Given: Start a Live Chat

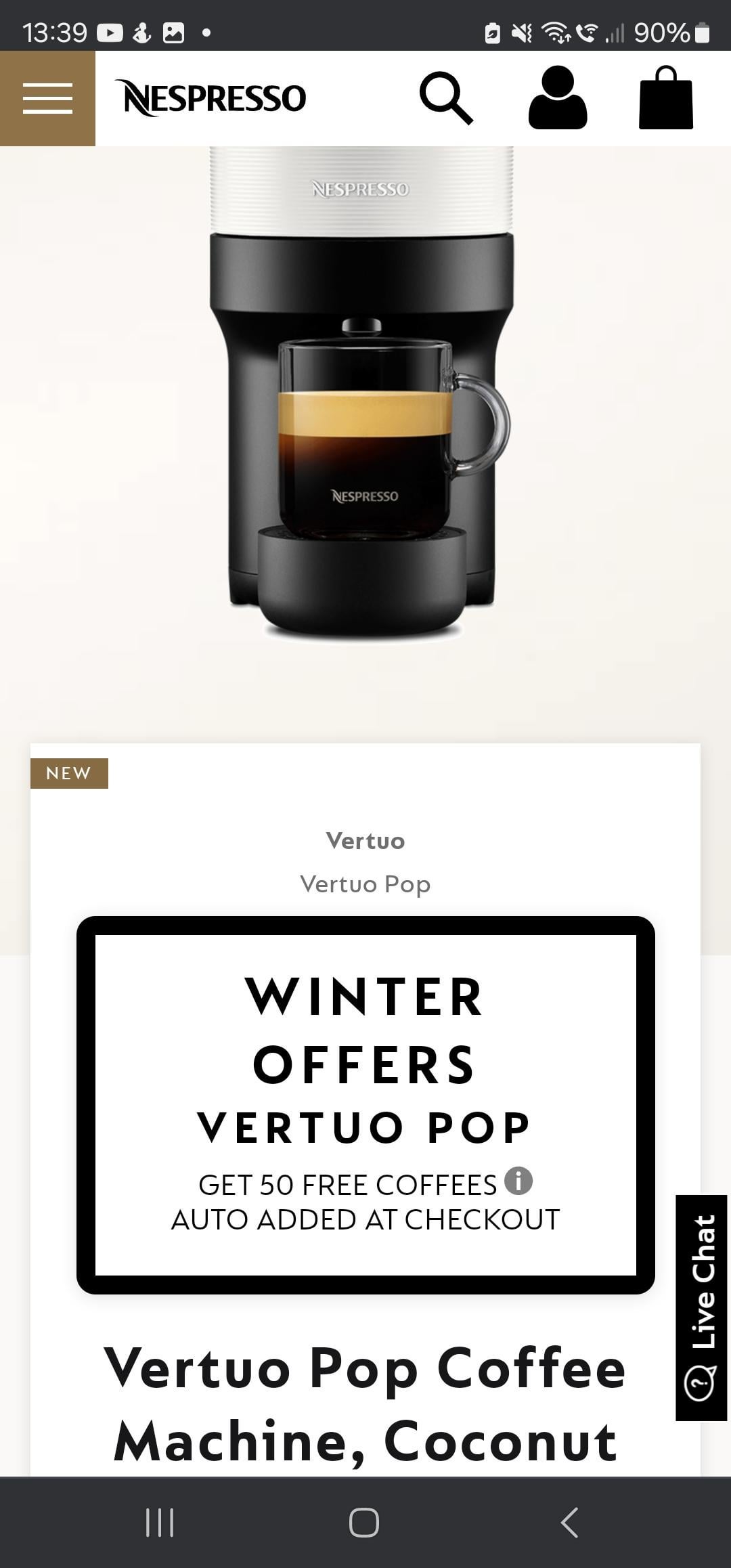Looking at the screenshot, I should [x=701, y=1307].
